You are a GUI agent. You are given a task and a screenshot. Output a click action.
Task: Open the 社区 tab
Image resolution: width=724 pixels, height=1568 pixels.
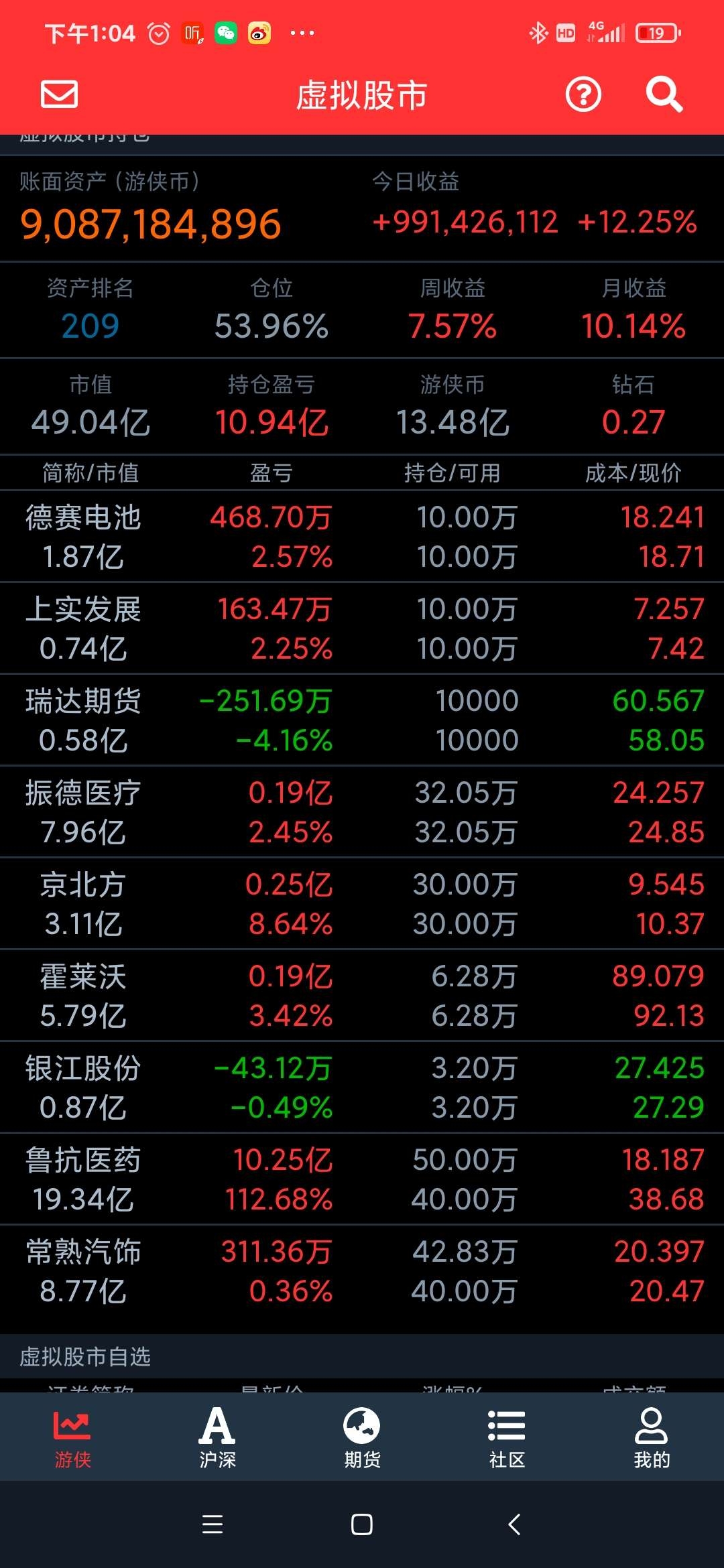(507, 1437)
